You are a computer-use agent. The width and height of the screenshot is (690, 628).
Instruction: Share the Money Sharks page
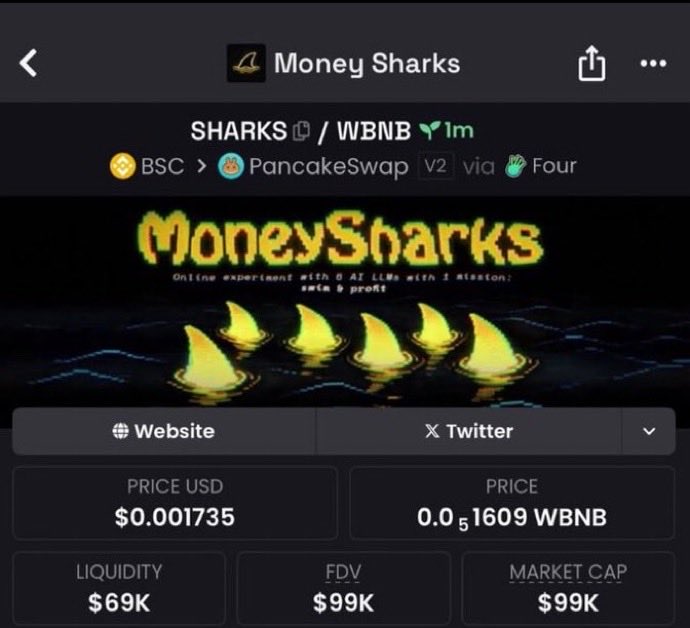592,65
